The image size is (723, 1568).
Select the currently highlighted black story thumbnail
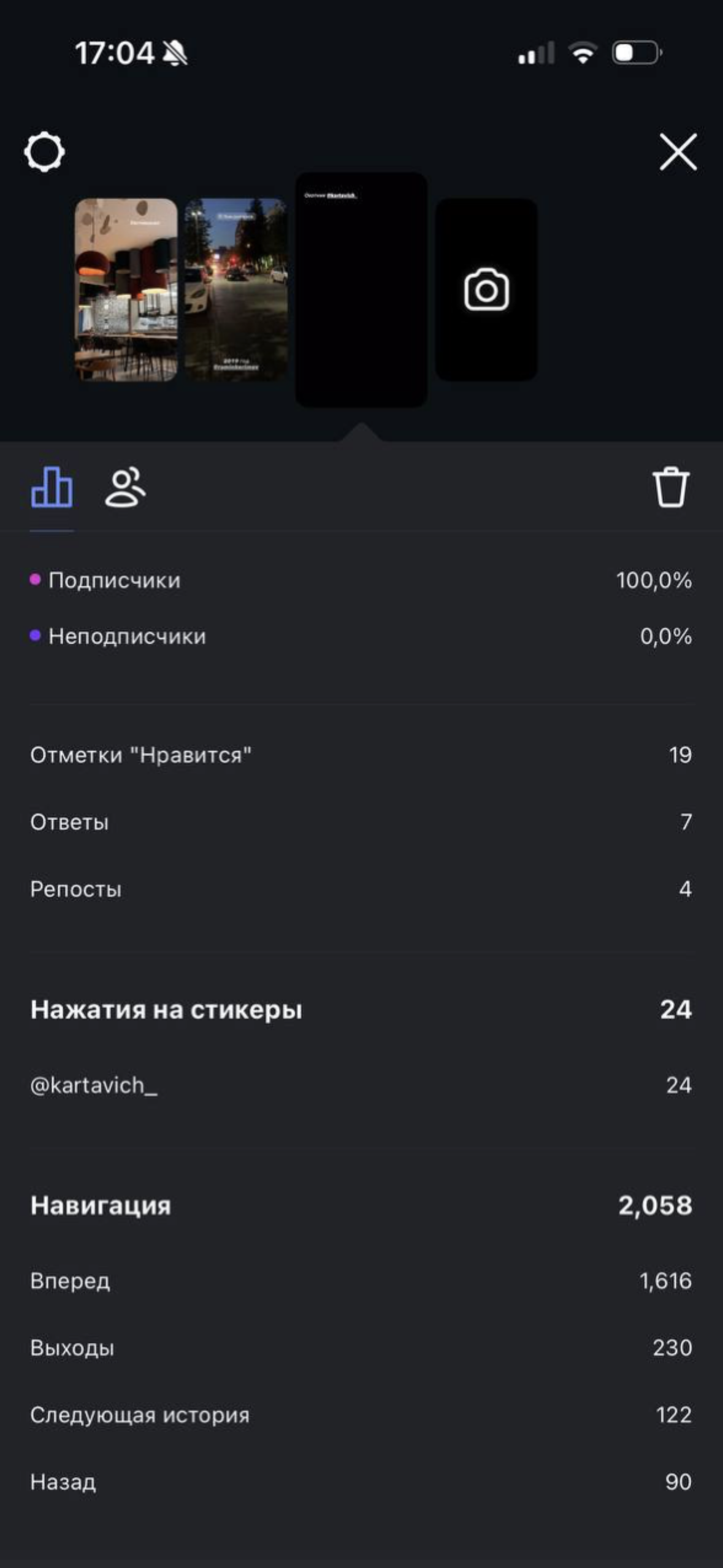pos(361,290)
